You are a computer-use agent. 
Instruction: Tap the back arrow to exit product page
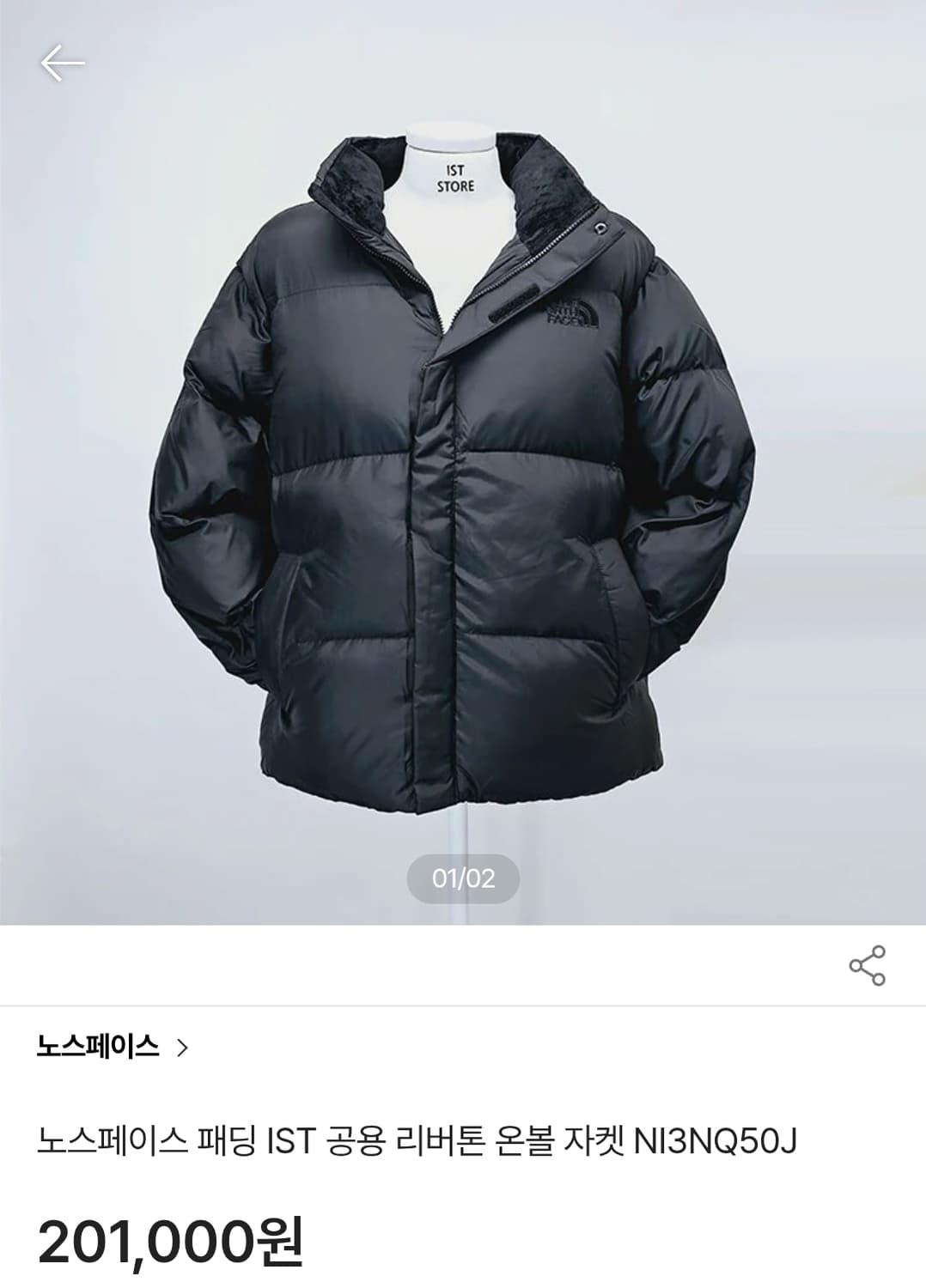[x=62, y=61]
